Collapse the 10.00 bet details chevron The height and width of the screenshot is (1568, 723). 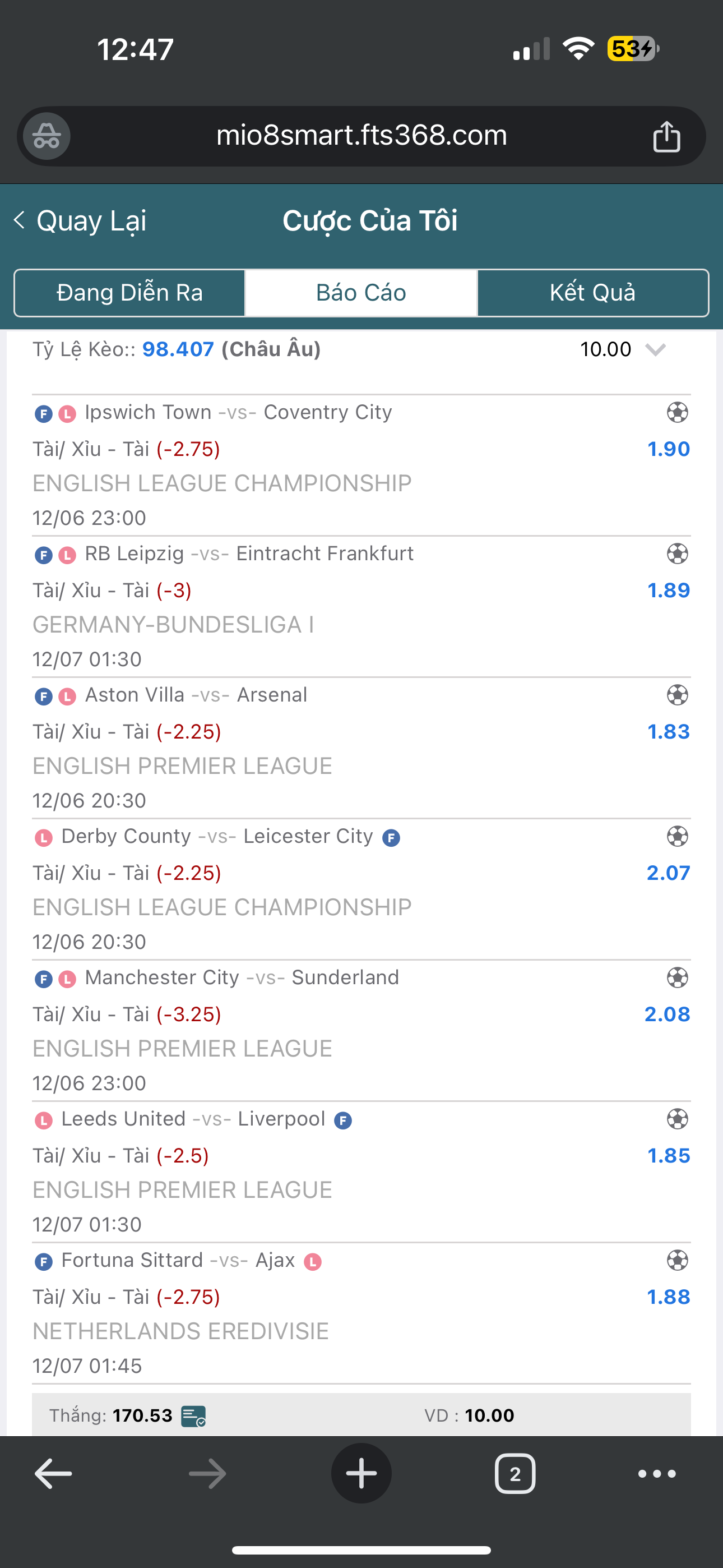coord(655,349)
